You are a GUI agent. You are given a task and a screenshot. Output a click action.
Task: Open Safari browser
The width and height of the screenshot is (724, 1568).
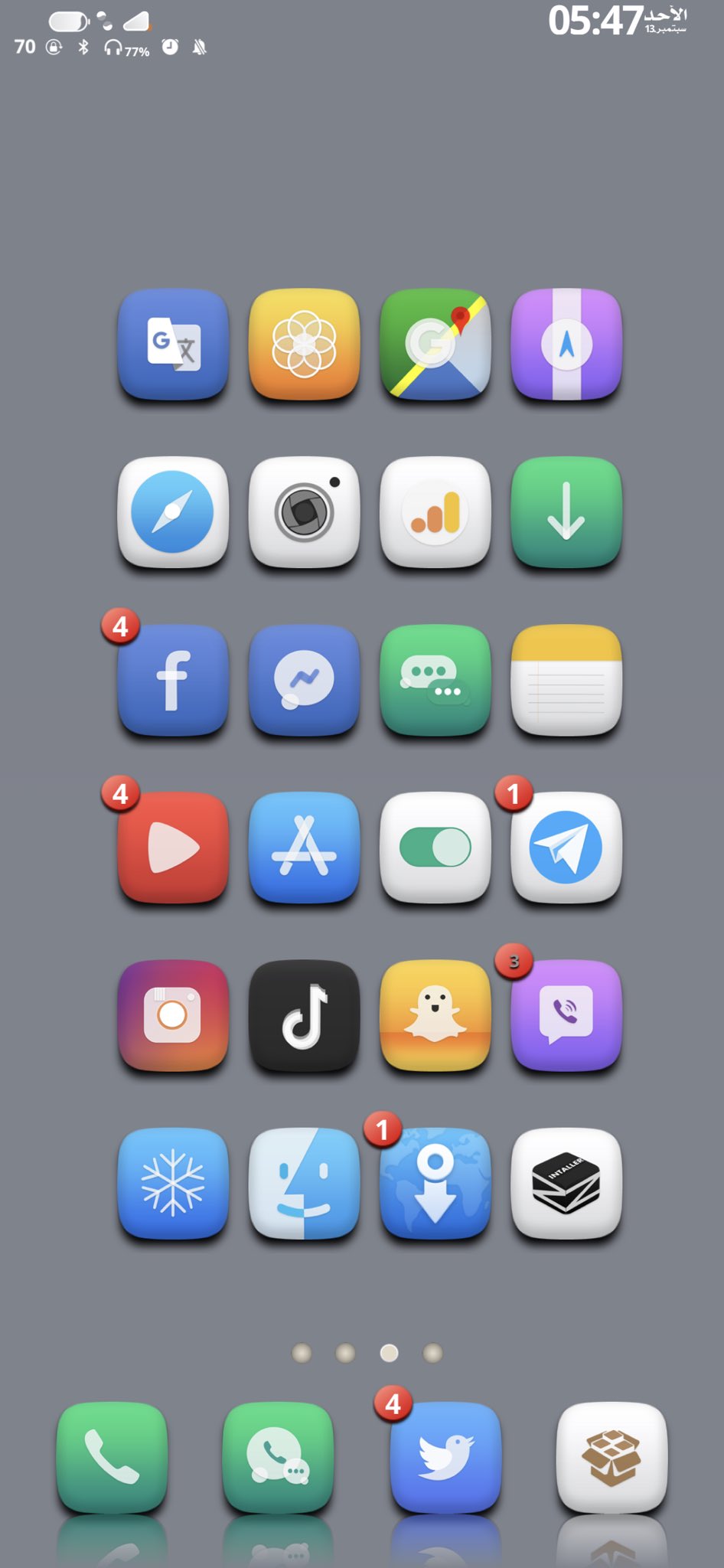click(x=173, y=512)
